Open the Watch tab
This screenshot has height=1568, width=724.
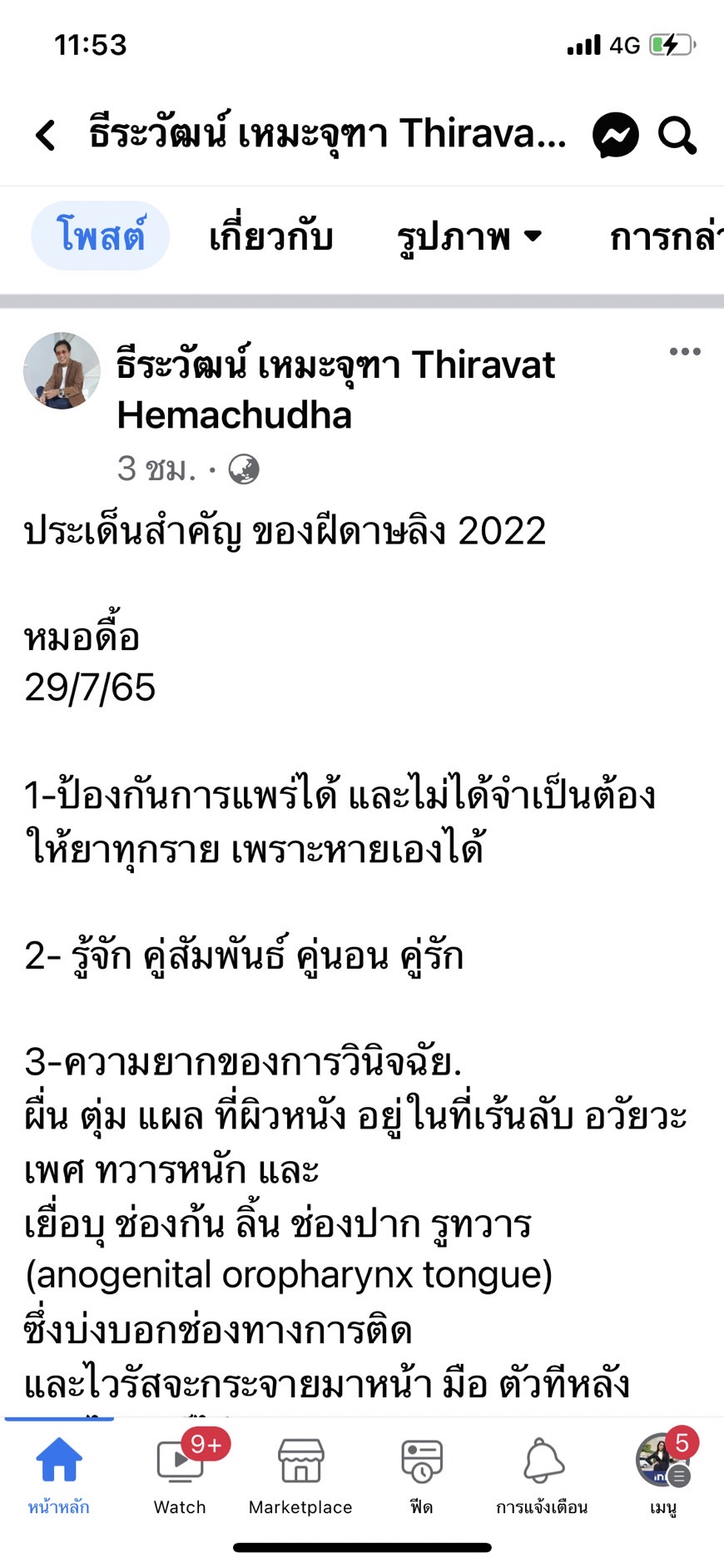[180, 1475]
